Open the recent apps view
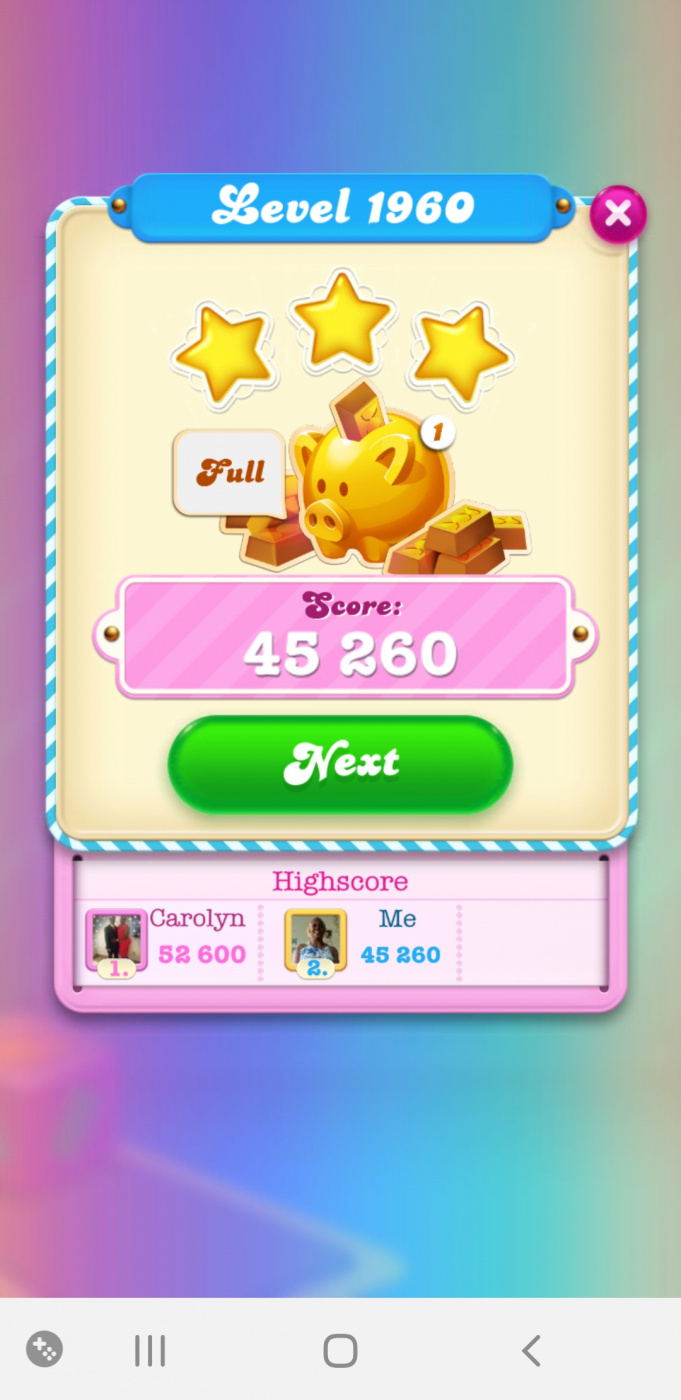Image resolution: width=681 pixels, height=1400 pixels. [x=150, y=1350]
